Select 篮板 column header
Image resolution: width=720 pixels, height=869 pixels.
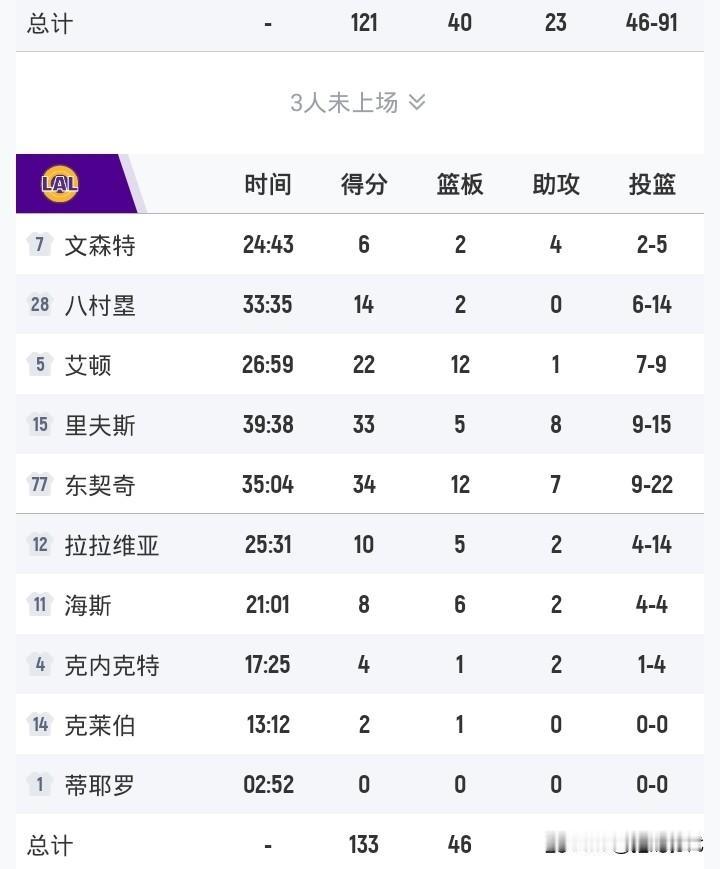point(458,184)
